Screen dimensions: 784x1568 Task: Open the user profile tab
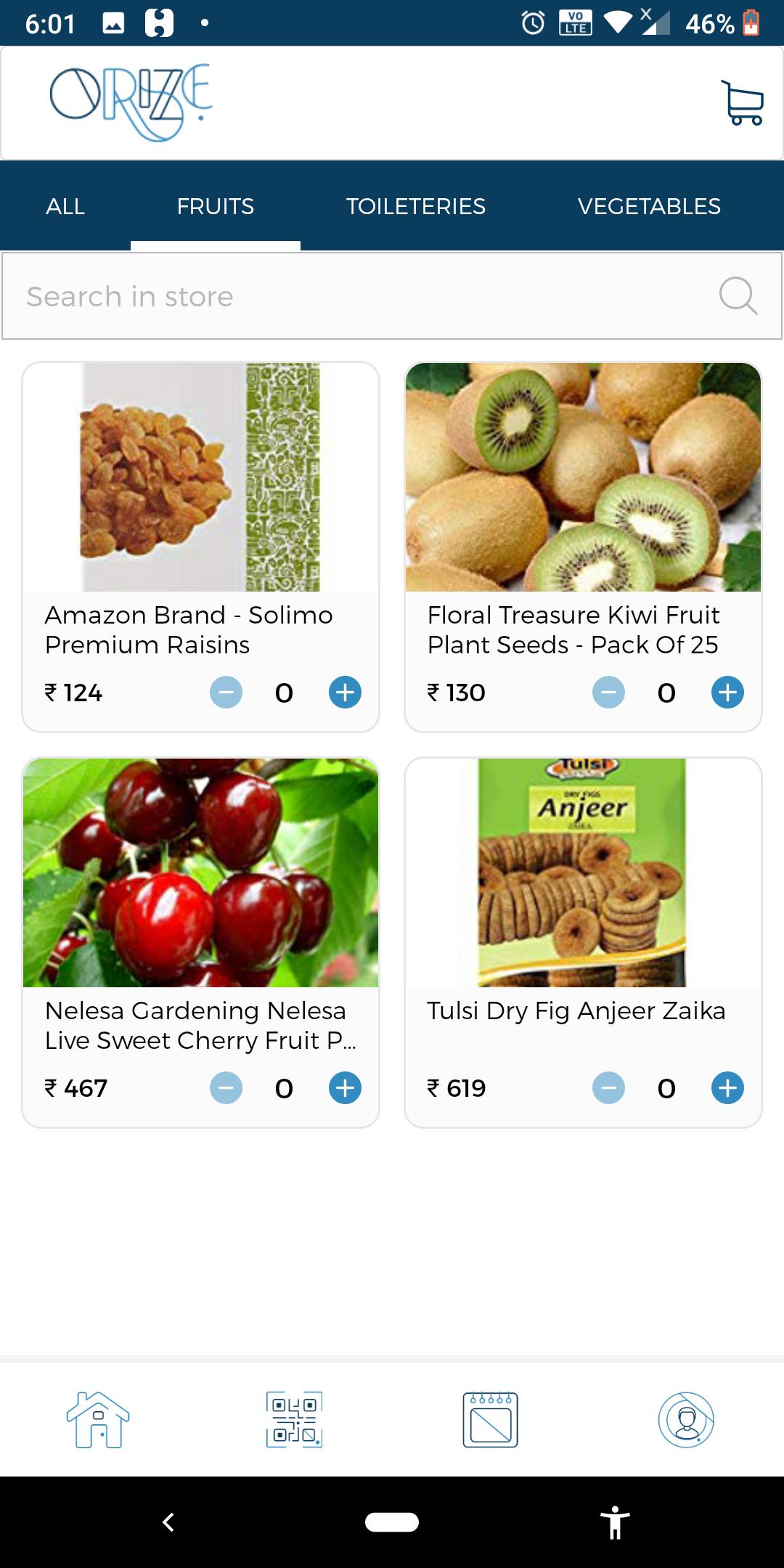(686, 1419)
